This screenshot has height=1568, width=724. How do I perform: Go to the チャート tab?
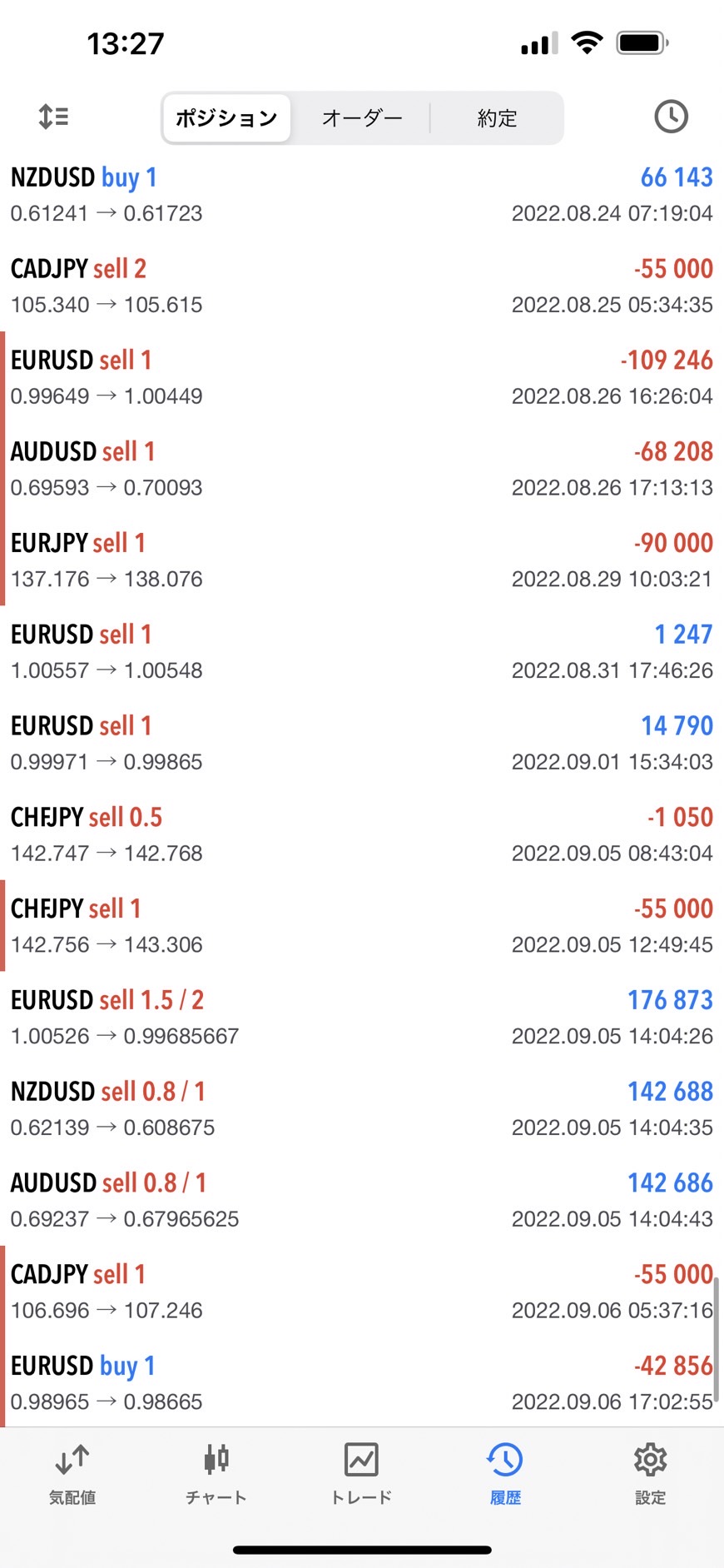(x=216, y=1476)
